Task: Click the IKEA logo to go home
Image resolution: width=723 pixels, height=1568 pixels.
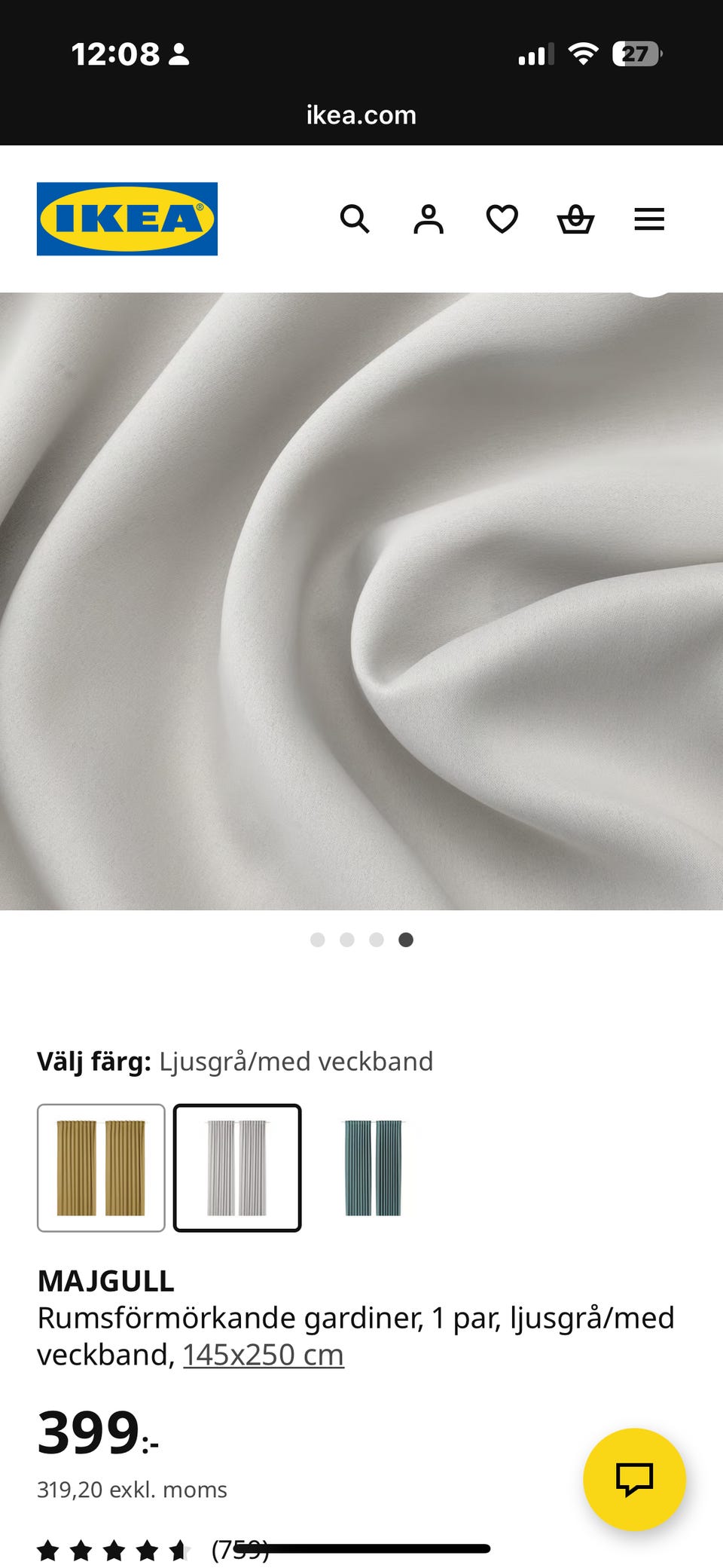Action: pos(127,219)
